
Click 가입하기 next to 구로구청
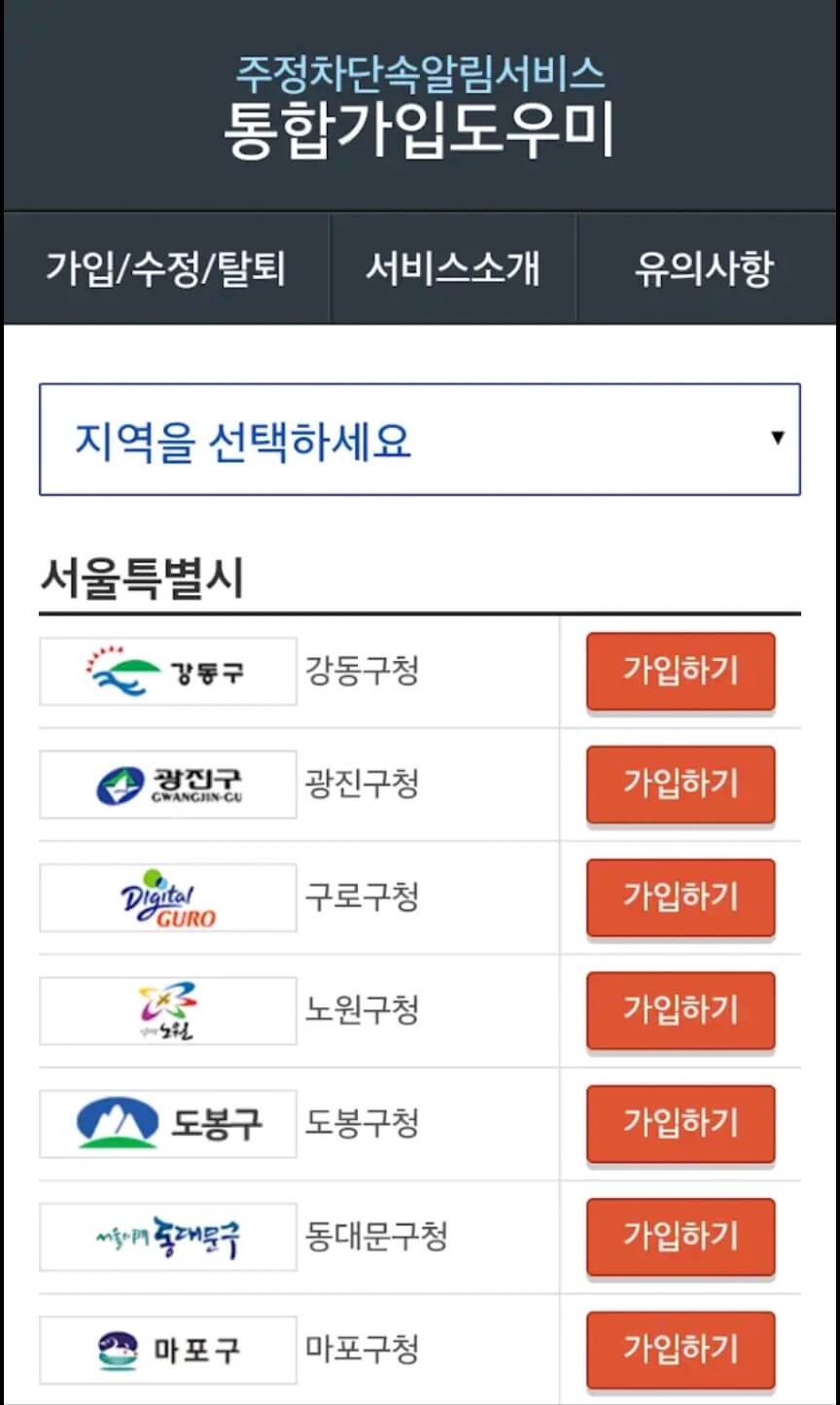coord(680,896)
